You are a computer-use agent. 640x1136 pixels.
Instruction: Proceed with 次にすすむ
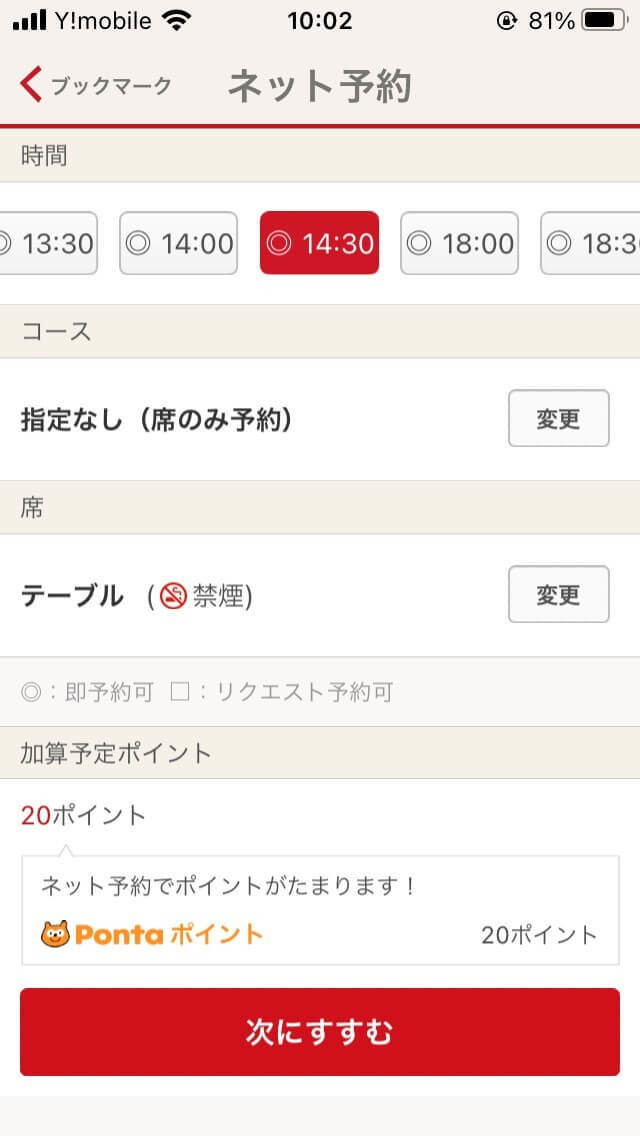click(320, 1032)
